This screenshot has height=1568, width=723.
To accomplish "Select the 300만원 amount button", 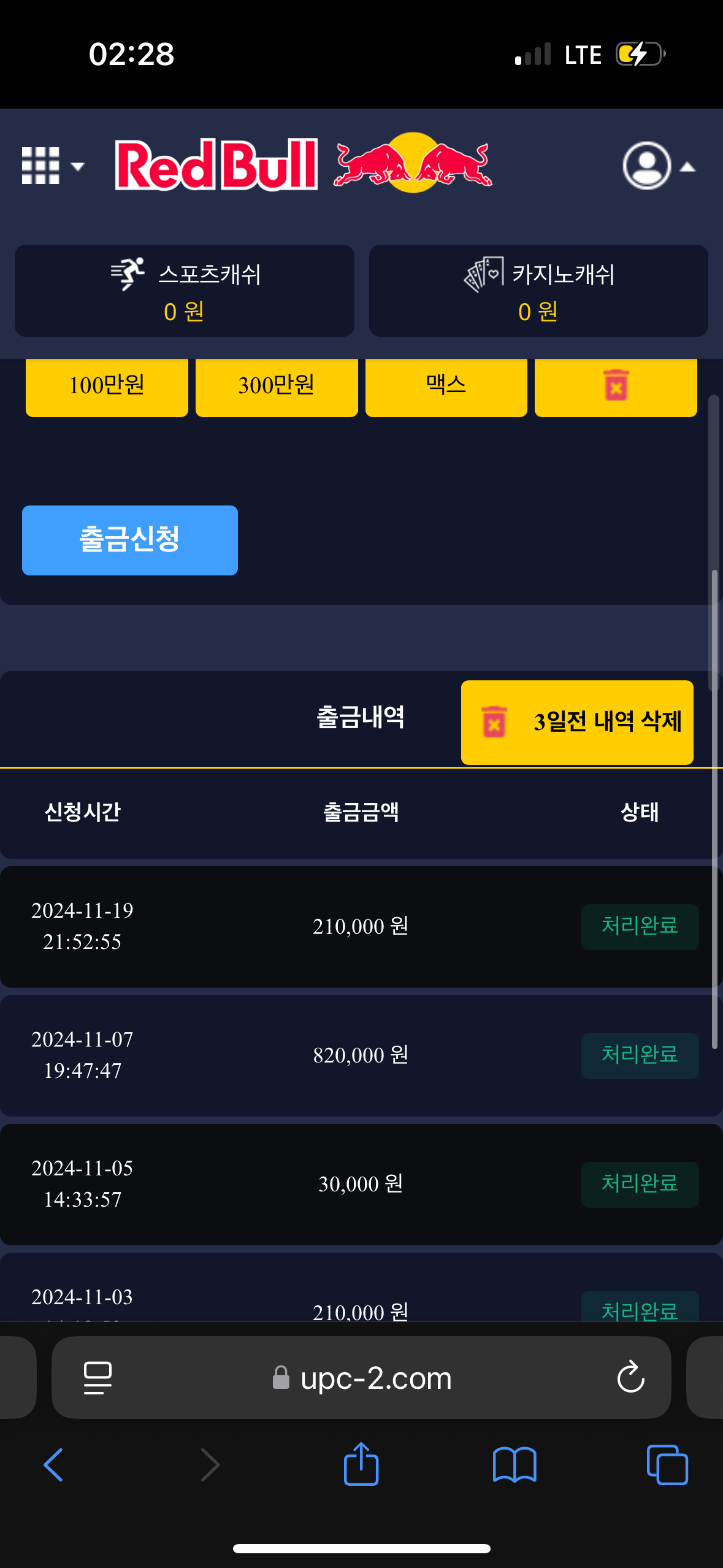I will click(x=277, y=386).
